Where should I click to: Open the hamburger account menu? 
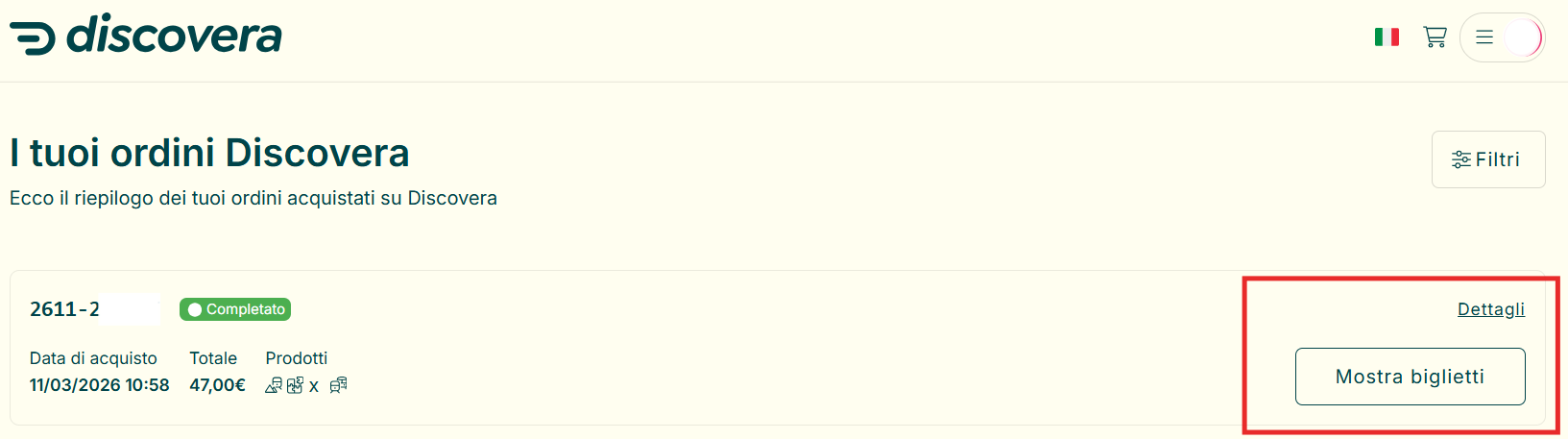point(1484,37)
